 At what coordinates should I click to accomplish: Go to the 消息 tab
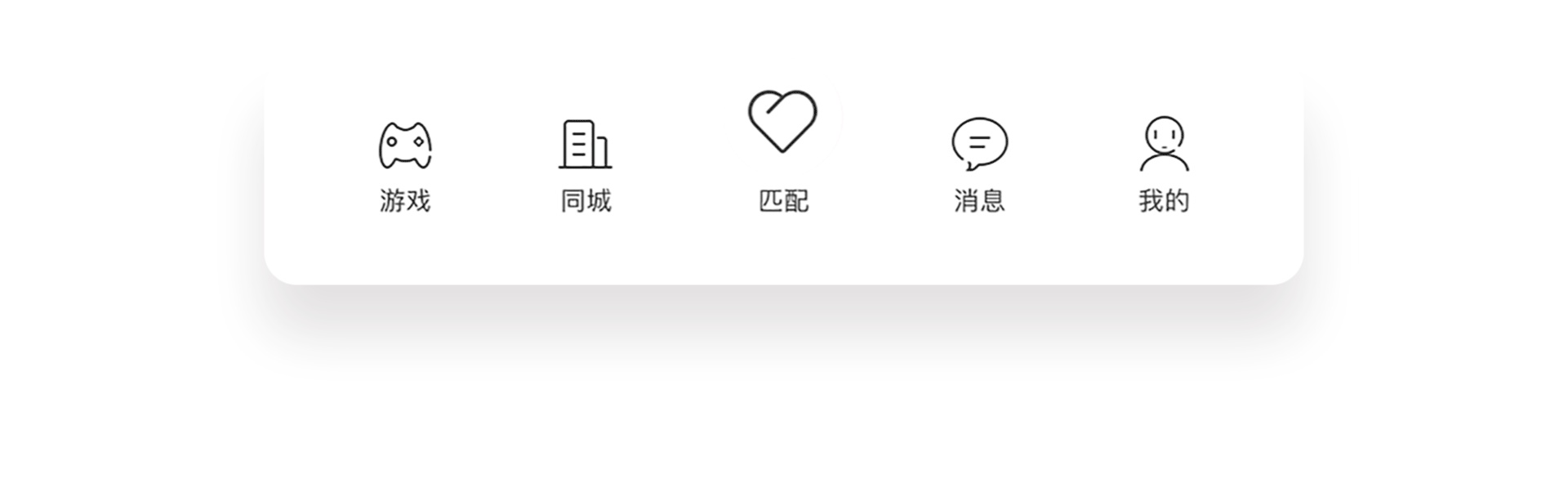coord(979,164)
